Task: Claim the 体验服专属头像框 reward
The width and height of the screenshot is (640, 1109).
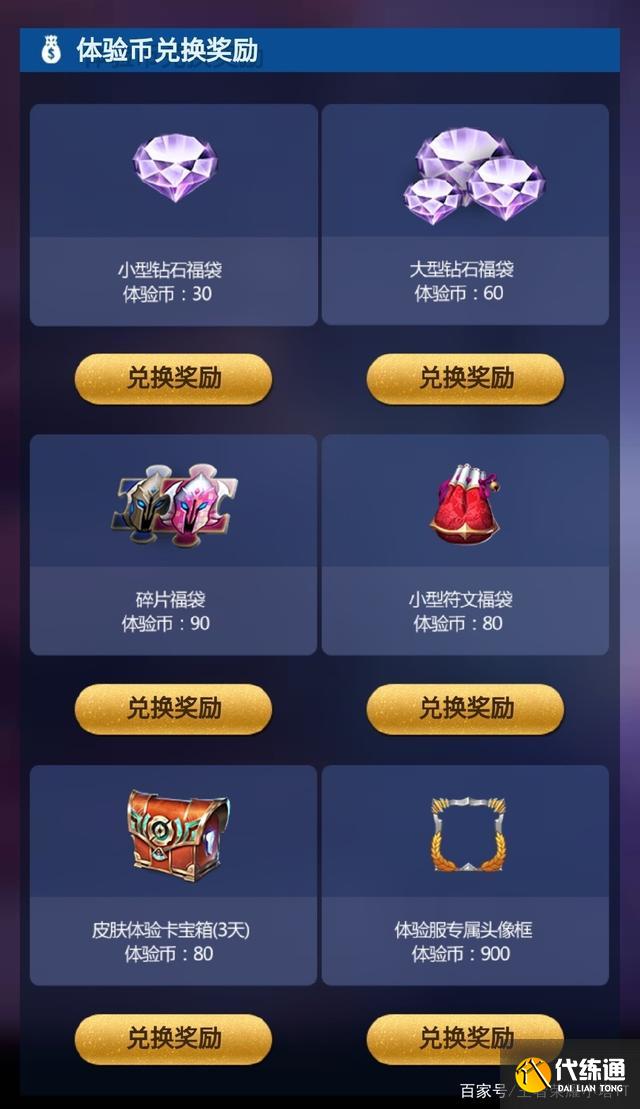Action: click(465, 1038)
